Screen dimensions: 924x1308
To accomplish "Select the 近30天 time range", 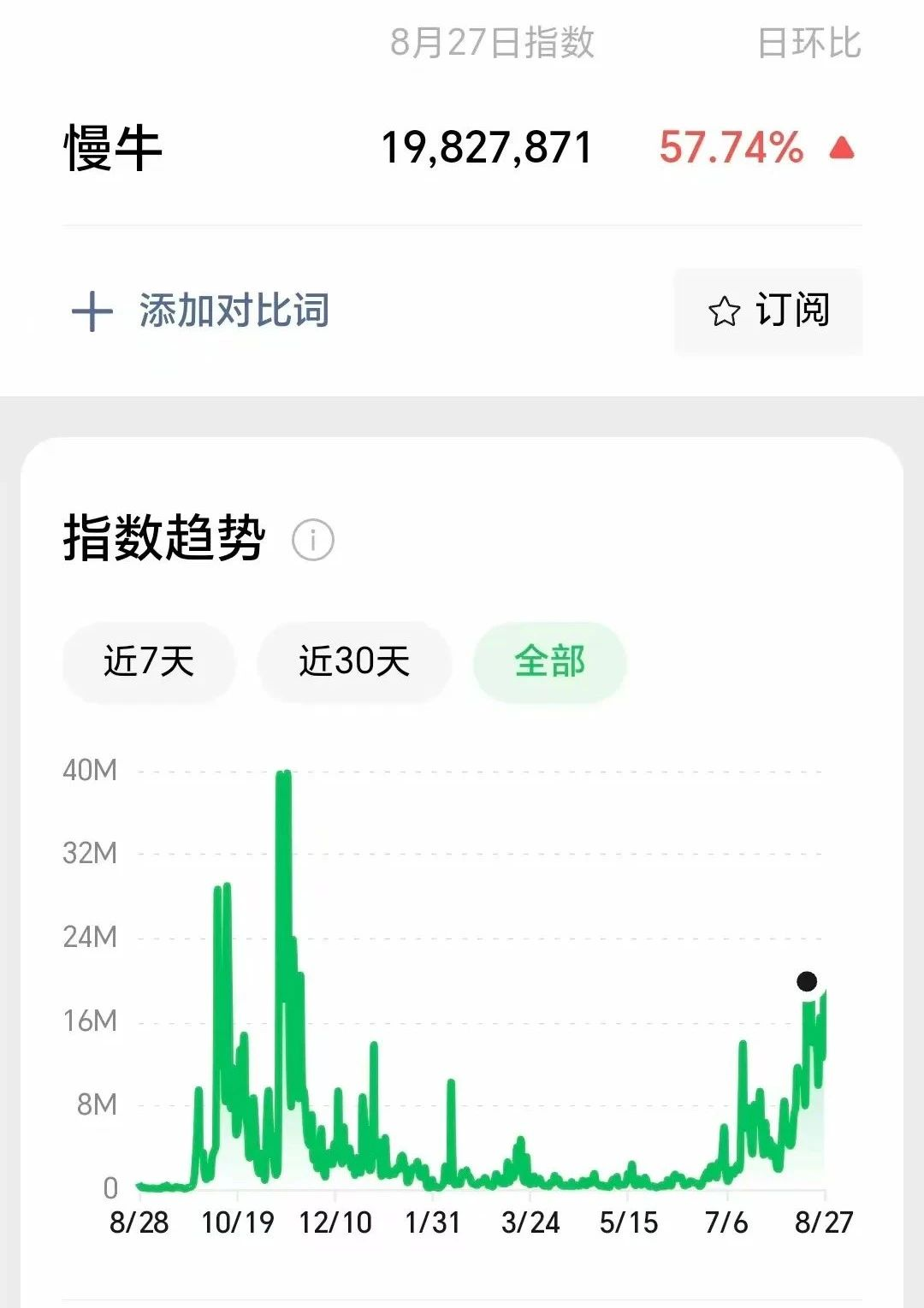I will [354, 662].
